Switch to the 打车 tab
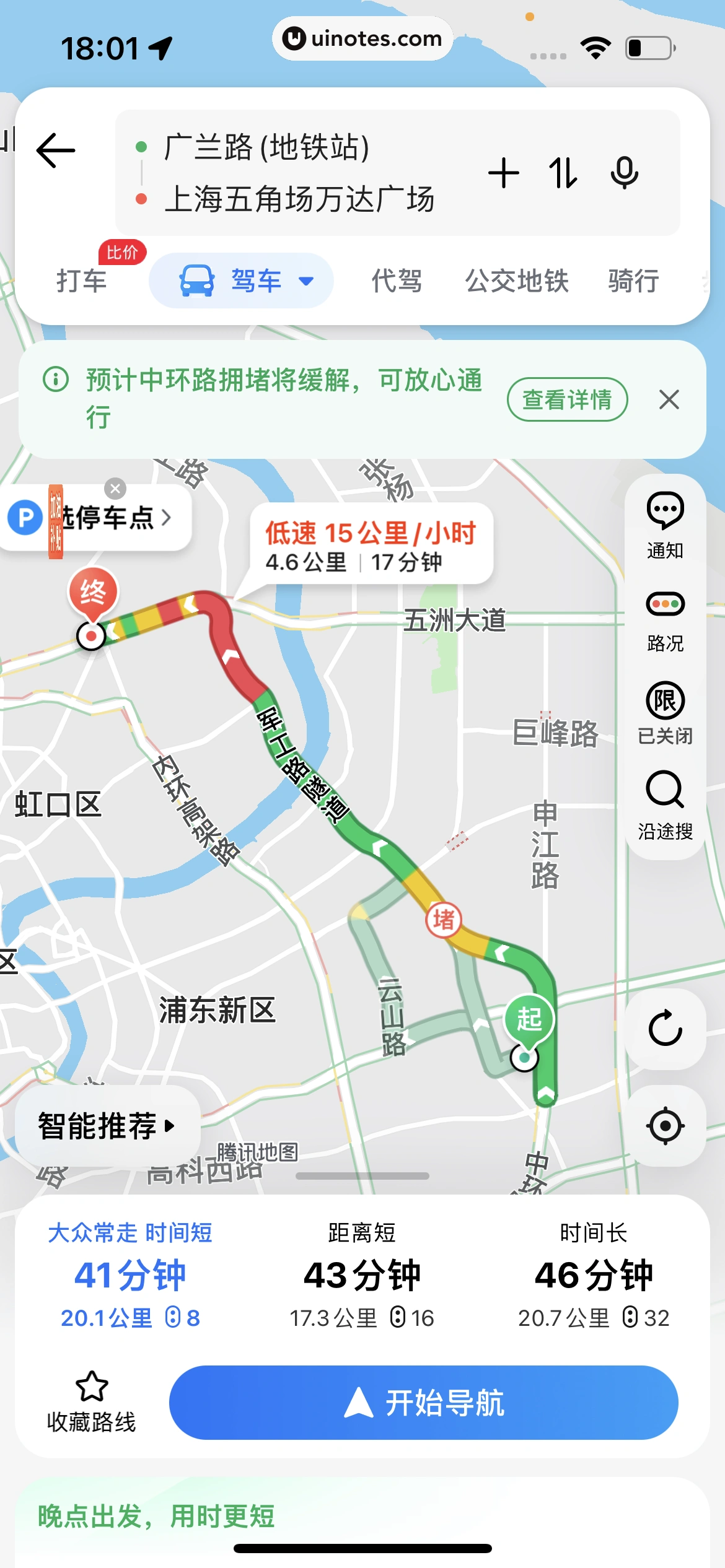Screen dimensions: 725x1568 (82, 281)
